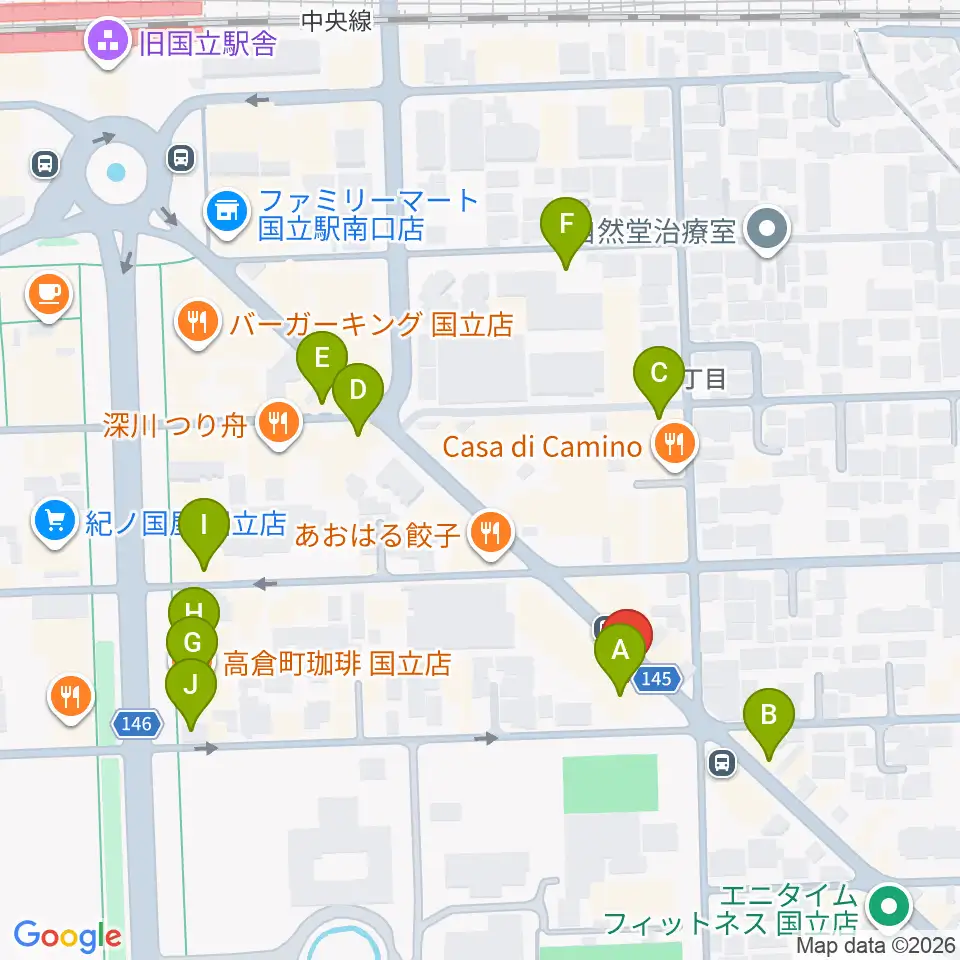960x960 pixels.
Task: Tap the 紀ノ国屋 shopping cart pin
Action: pyautogui.click(x=55, y=522)
